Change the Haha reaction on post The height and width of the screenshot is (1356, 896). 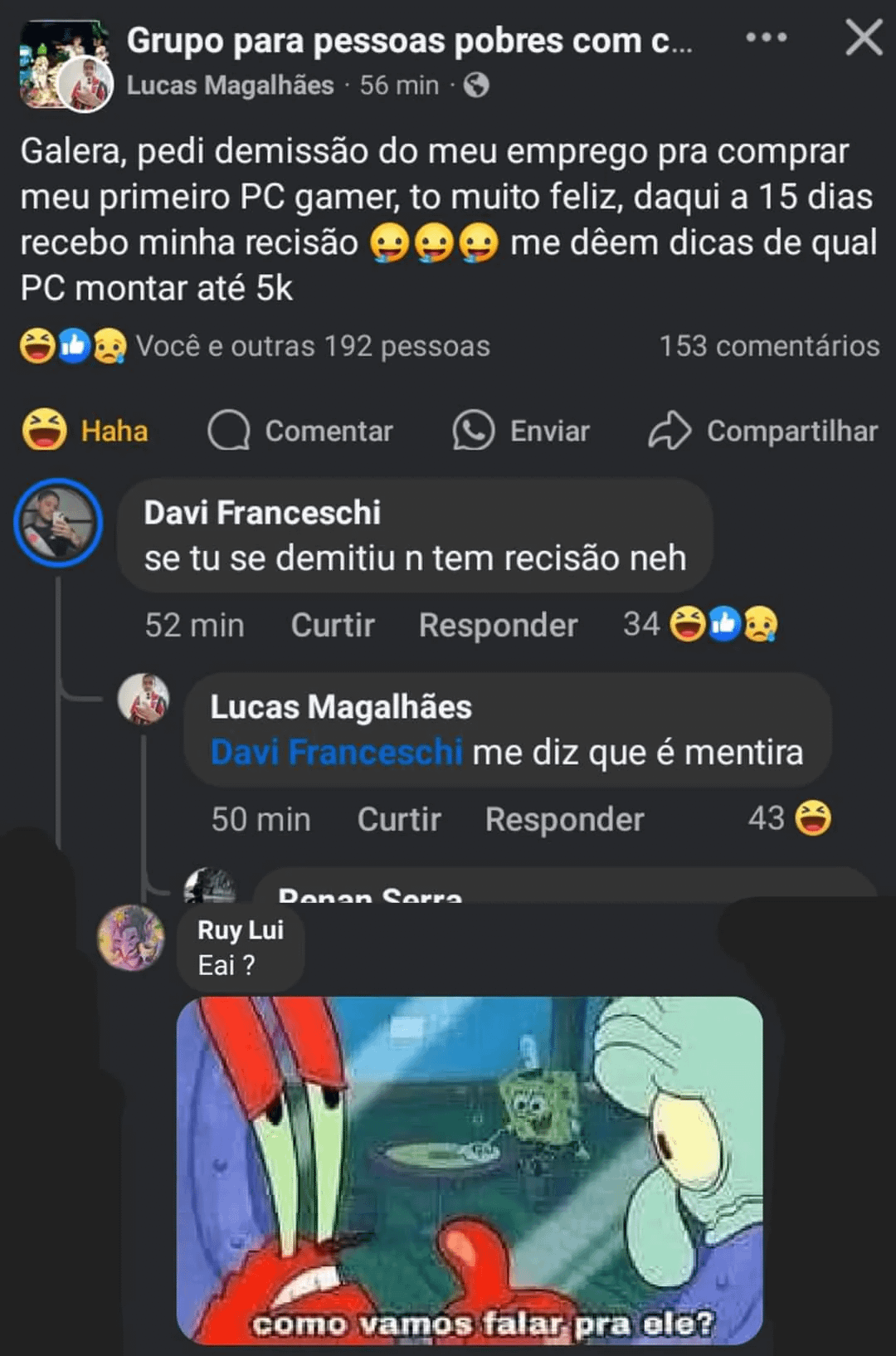85,431
